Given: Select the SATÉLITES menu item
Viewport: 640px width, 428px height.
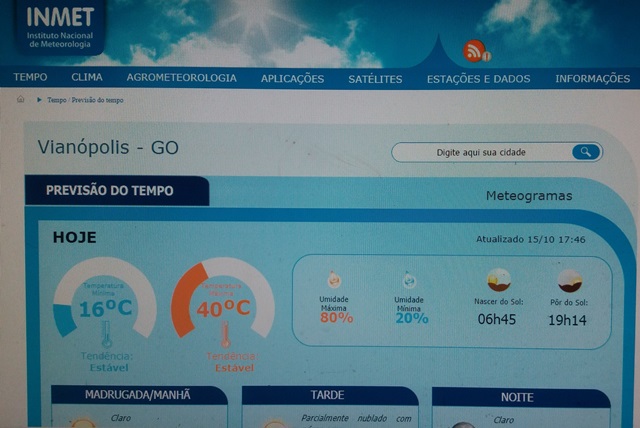Looking at the screenshot, I should [375, 79].
